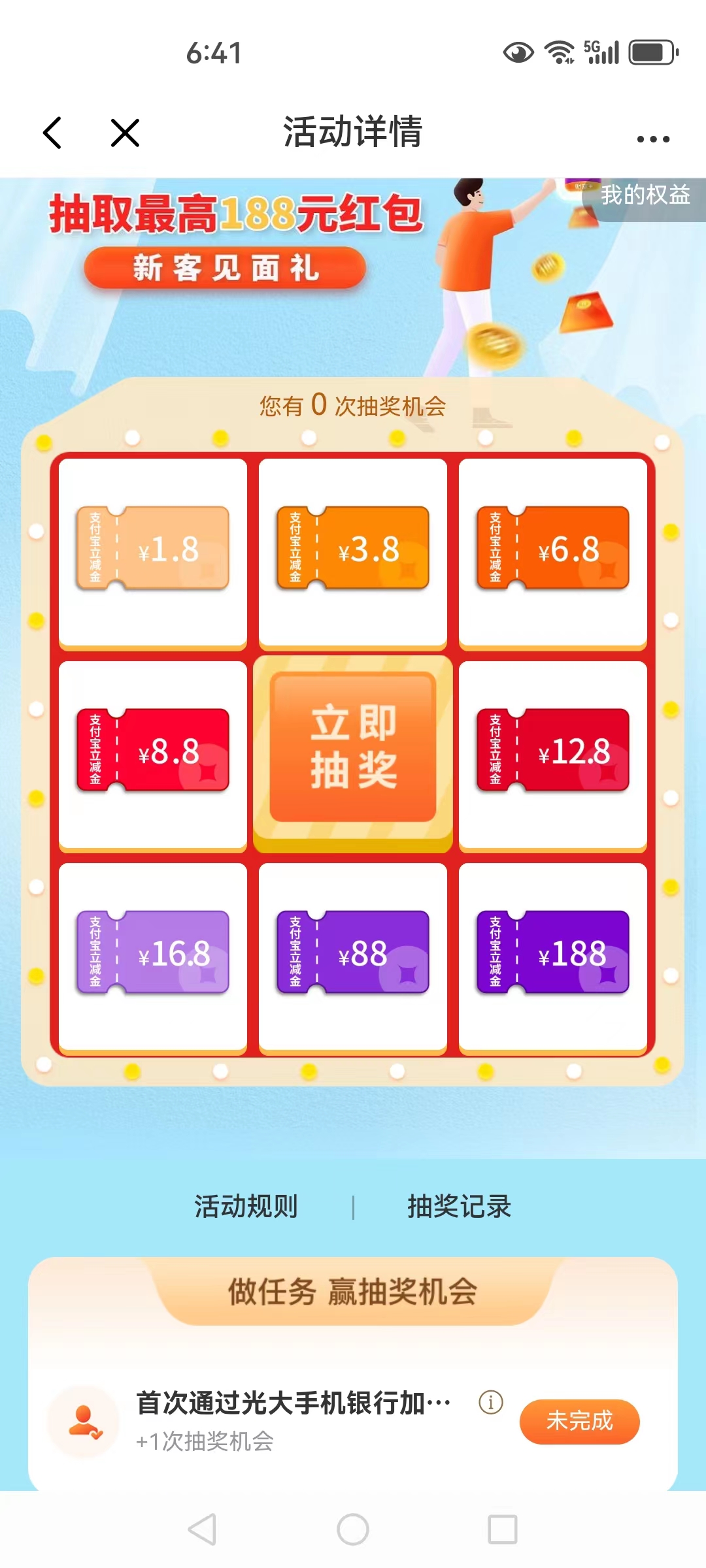Tap 未完成 button for the bank task

[x=579, y=1421]
